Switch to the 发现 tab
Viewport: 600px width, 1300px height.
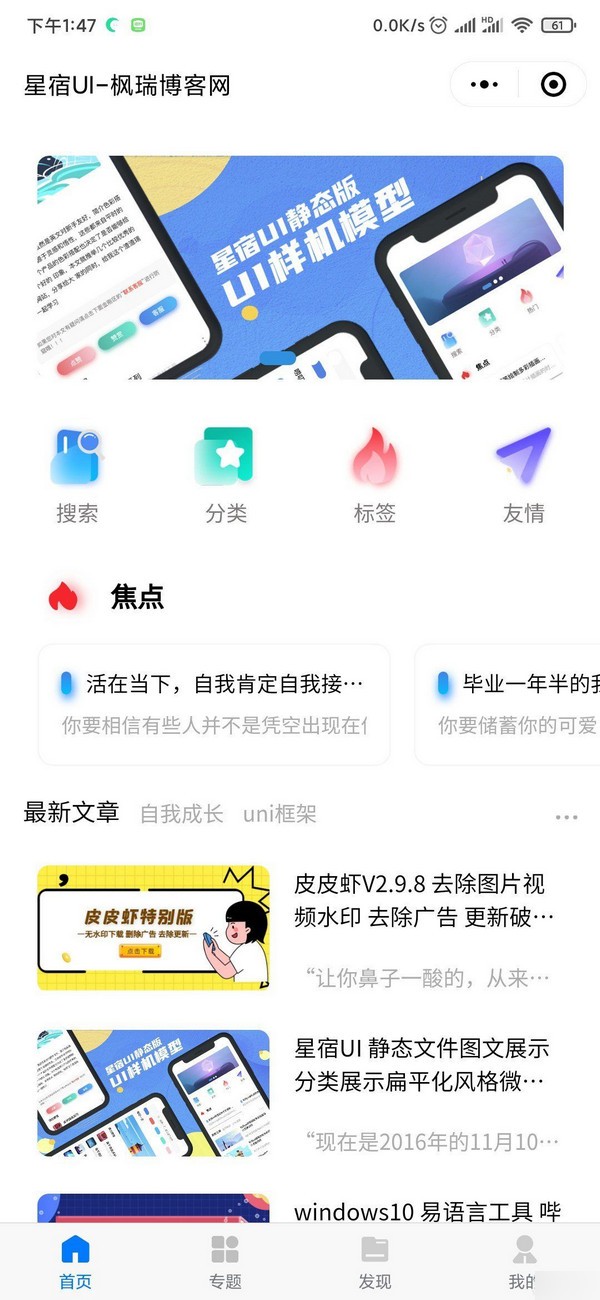click(375, 1262)
